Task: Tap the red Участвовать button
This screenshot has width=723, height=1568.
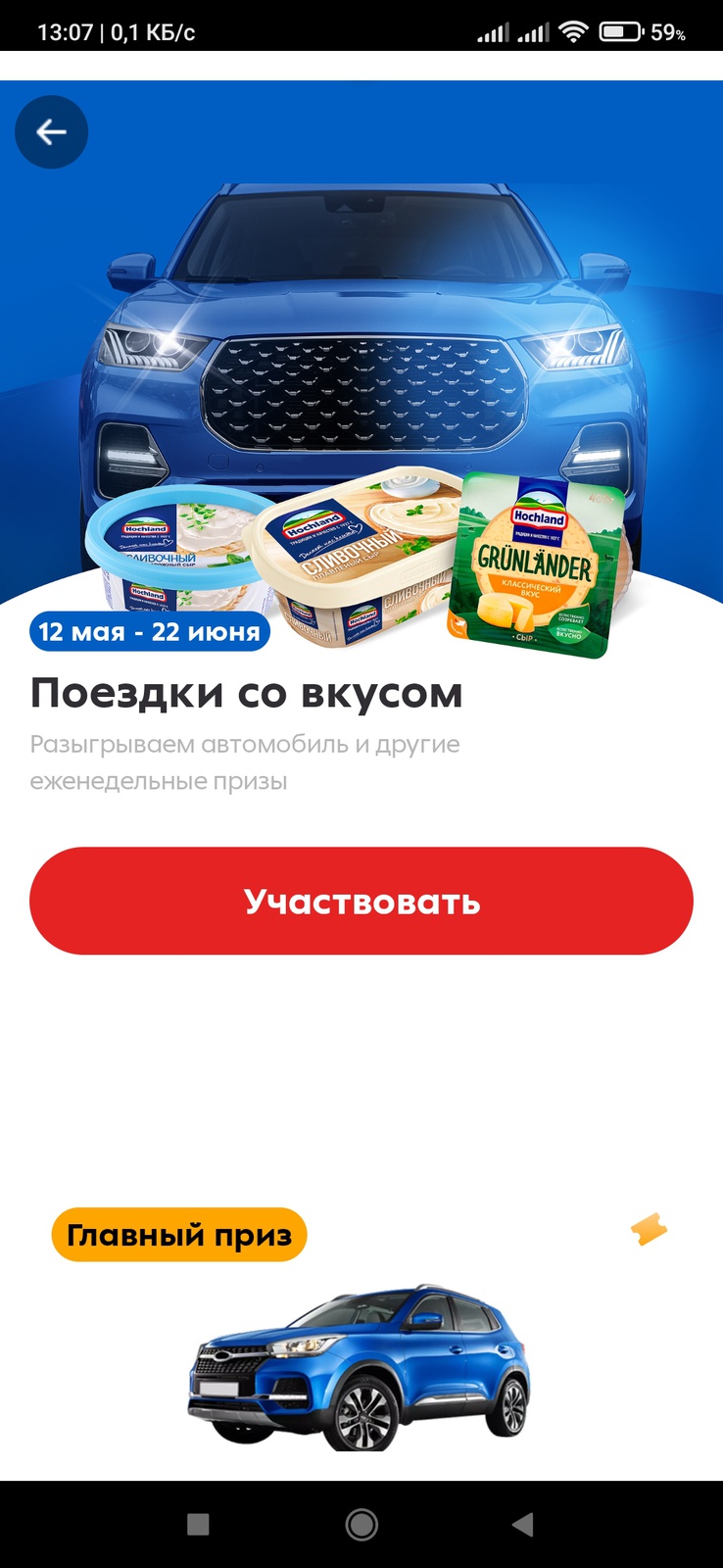Action: coord(361,901)
